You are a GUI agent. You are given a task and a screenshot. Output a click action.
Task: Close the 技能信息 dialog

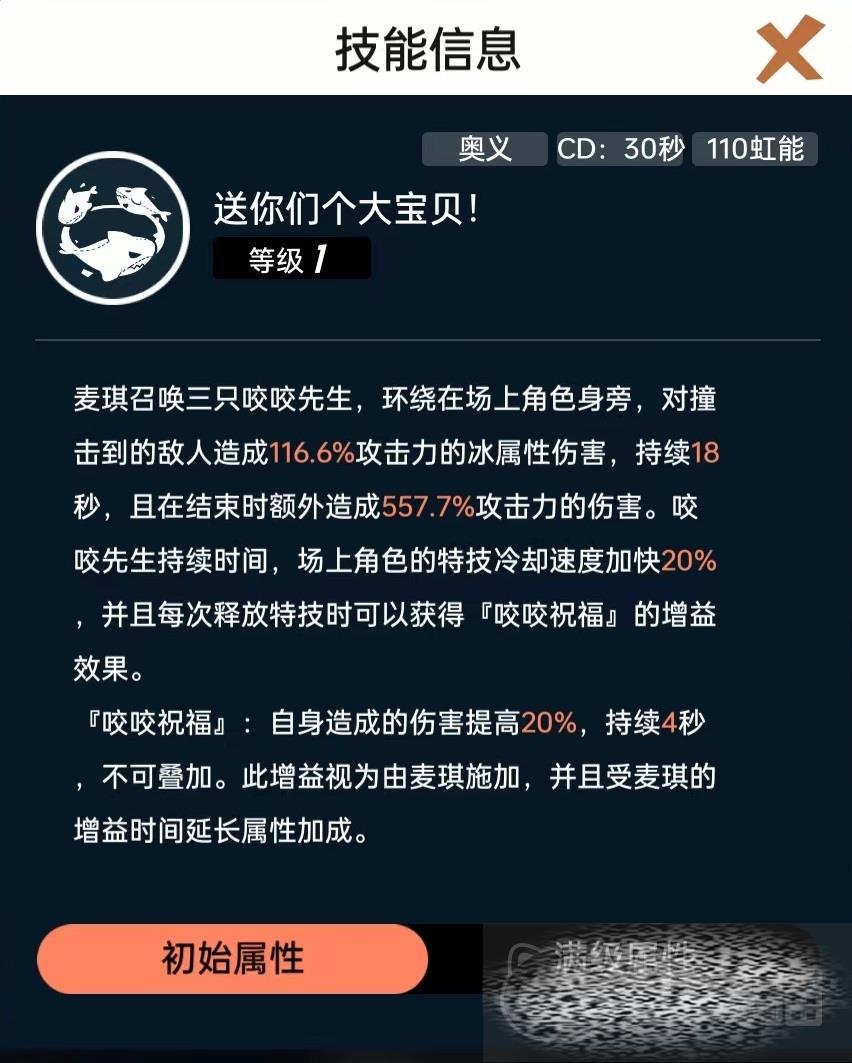click(789, 49)
